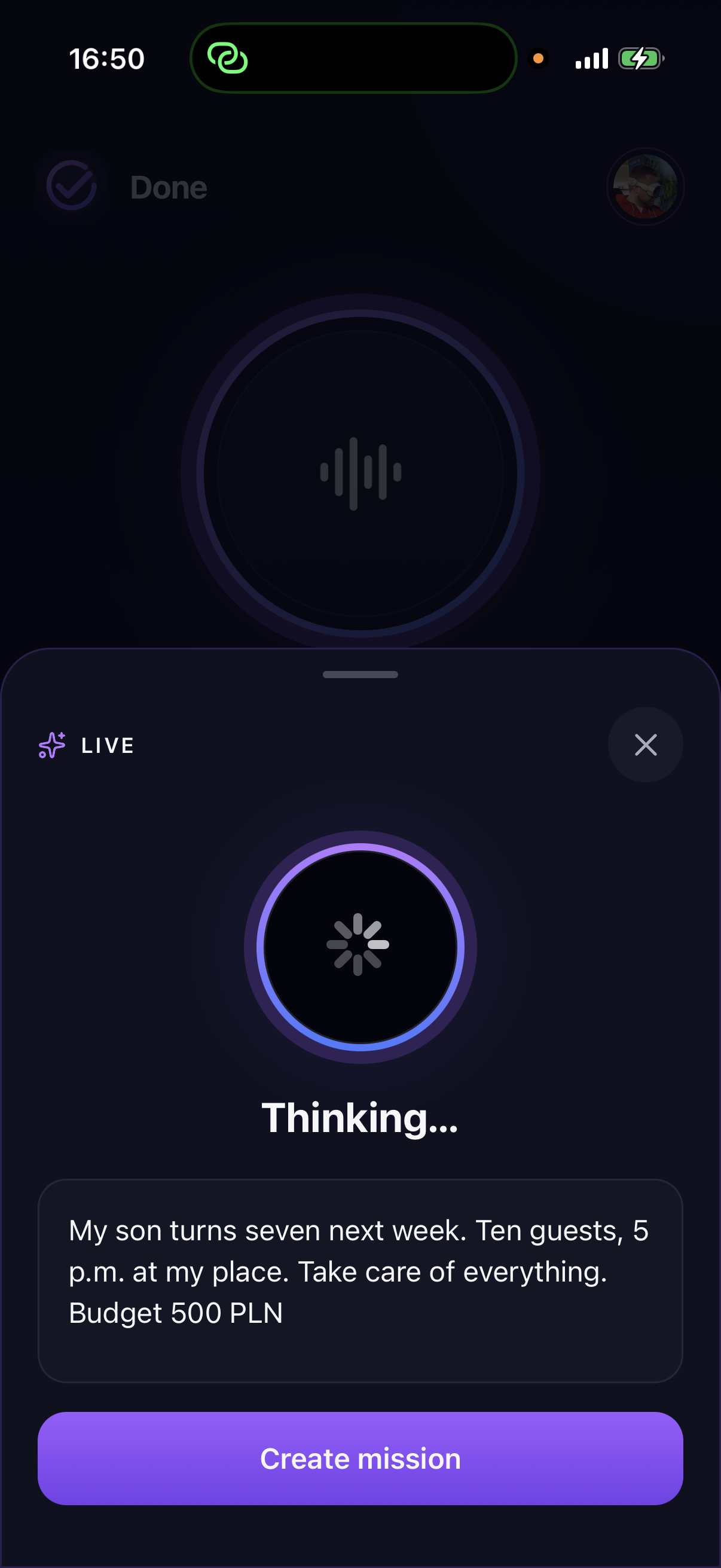Tap Create mission button
The width and height of the screenshot is (721, 1568).
(360, 1458)
